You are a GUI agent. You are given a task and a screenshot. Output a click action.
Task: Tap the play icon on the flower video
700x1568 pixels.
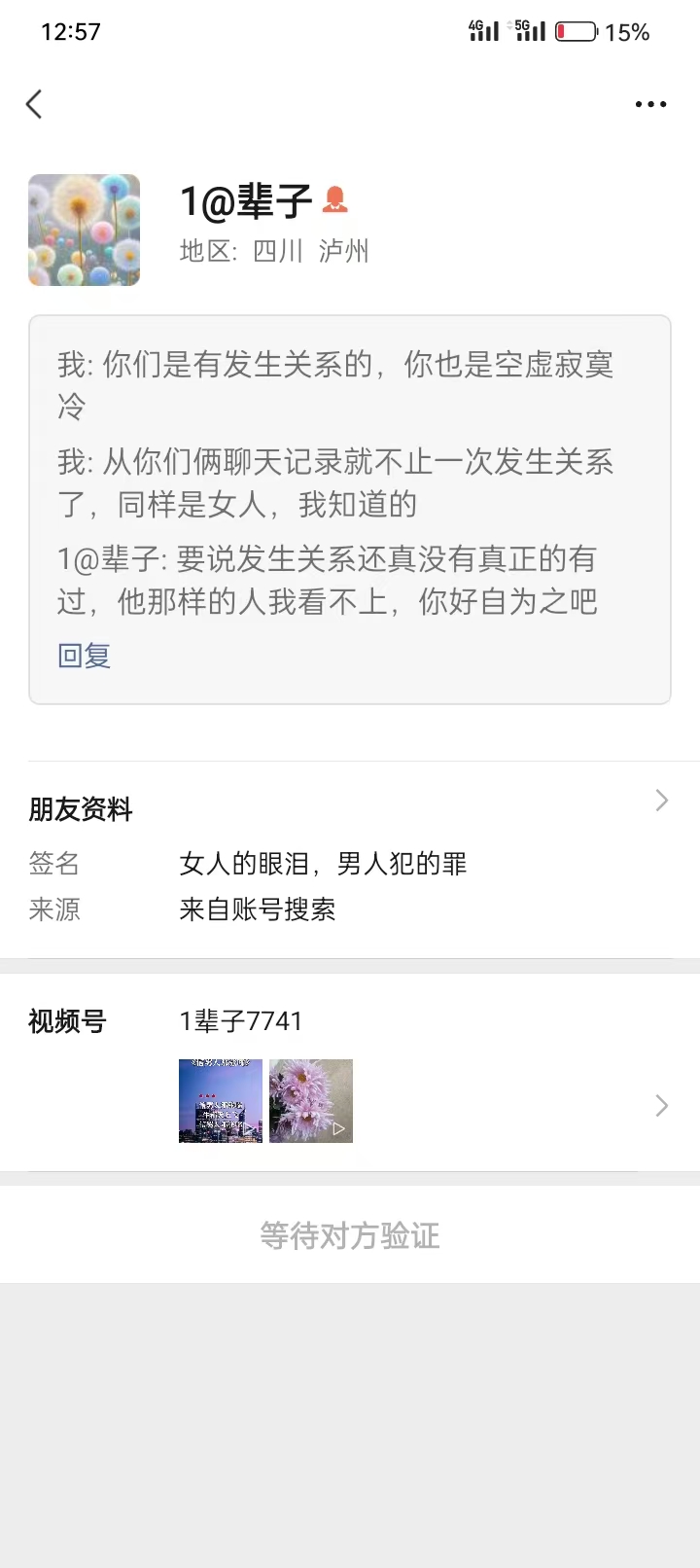pyautogui.click(x=339, y=1129)
